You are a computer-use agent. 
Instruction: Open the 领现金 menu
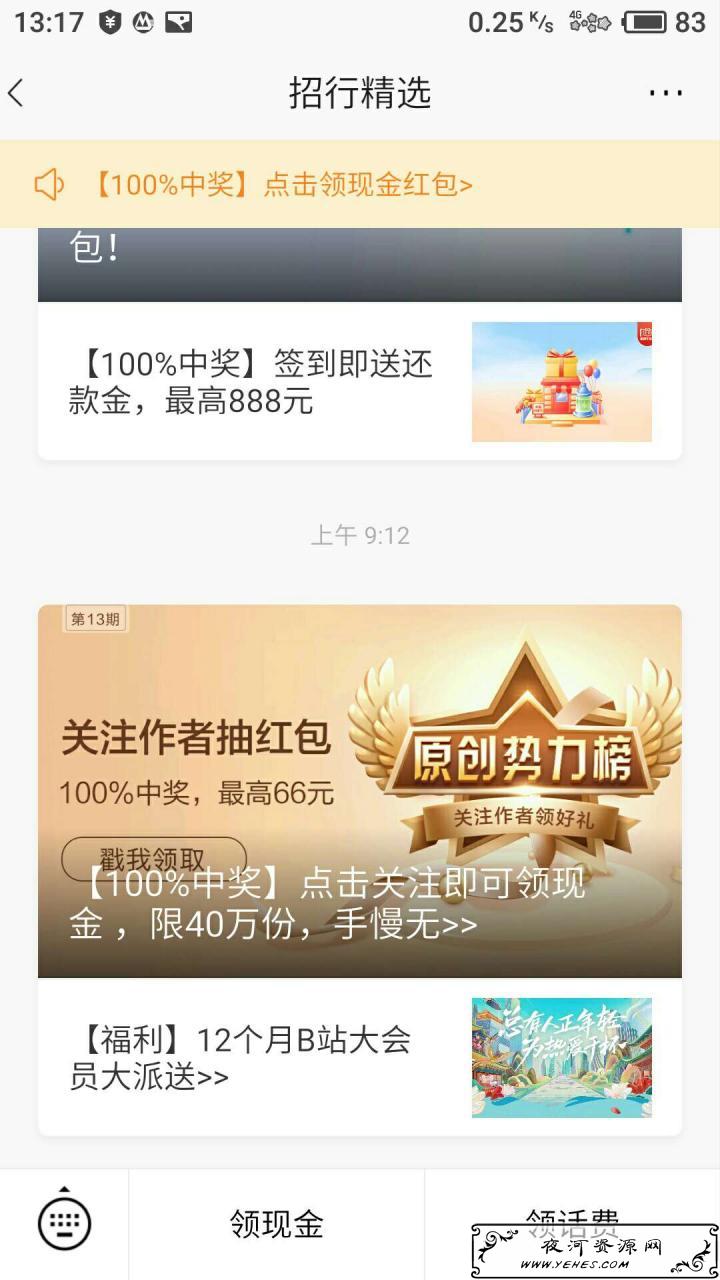276,1224
